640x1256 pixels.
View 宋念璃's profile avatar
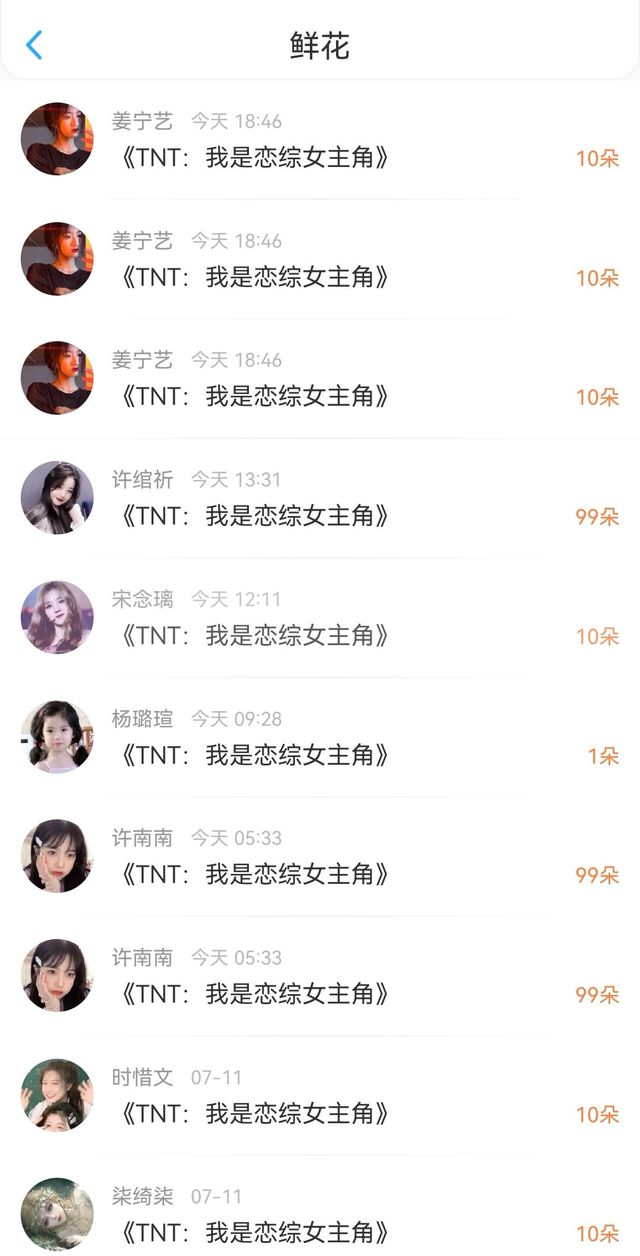coord(57,617)
